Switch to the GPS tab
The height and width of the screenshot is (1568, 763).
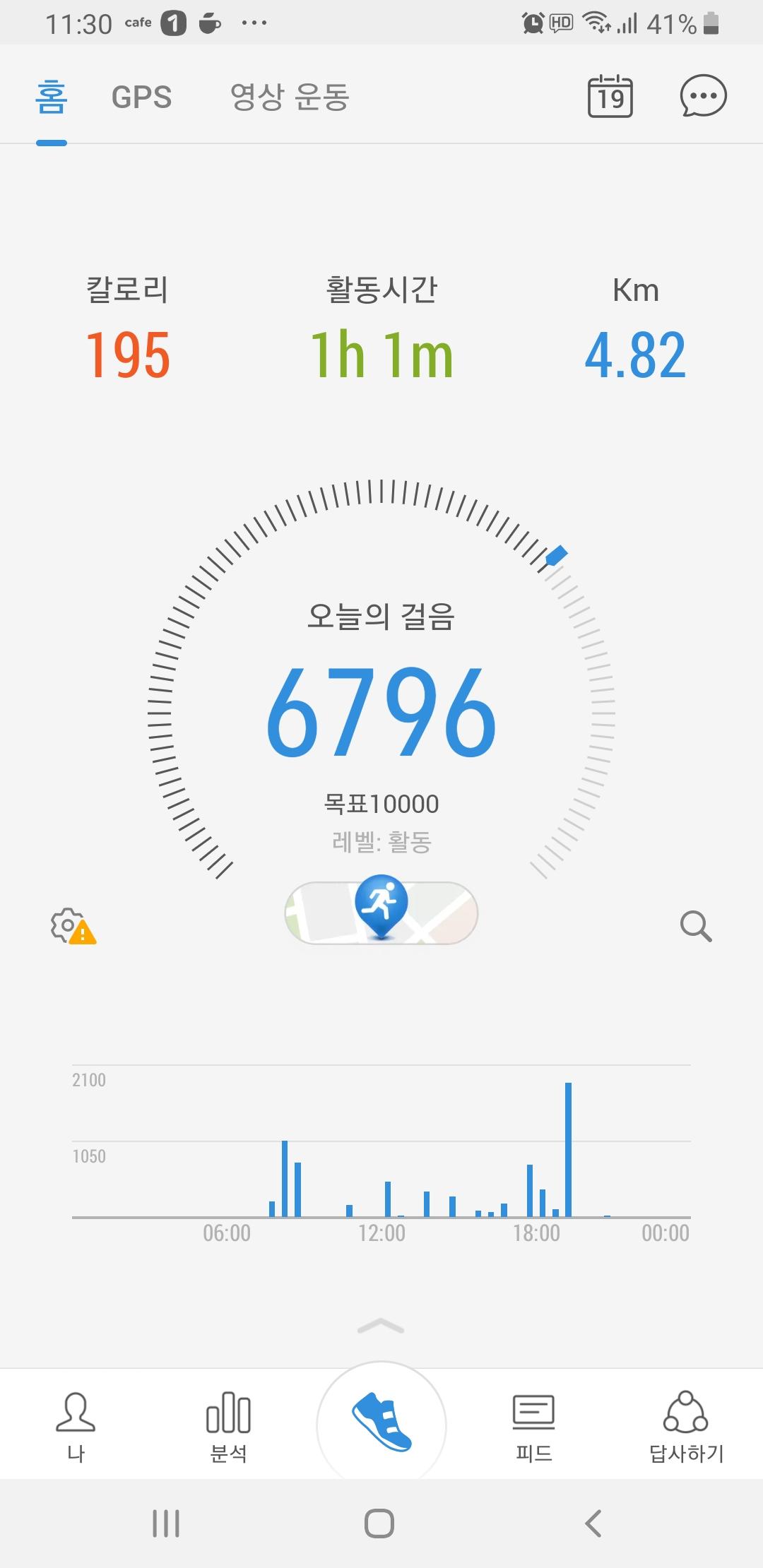[141, 97]
